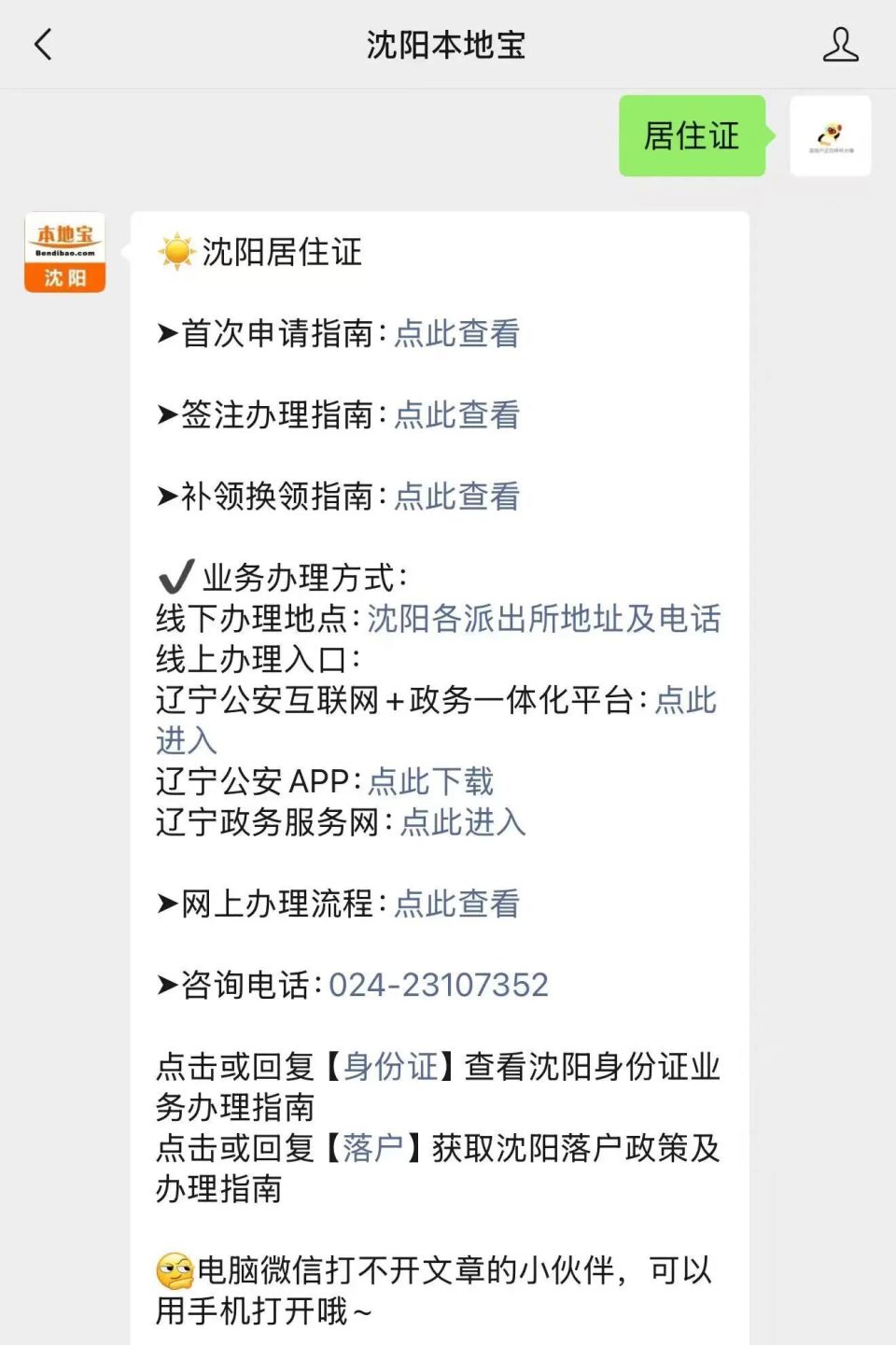Open 点此查看 for 首次申请指南
This screenshot has width=896, height=1345.
pyautogui.click(x=453, y=333)
